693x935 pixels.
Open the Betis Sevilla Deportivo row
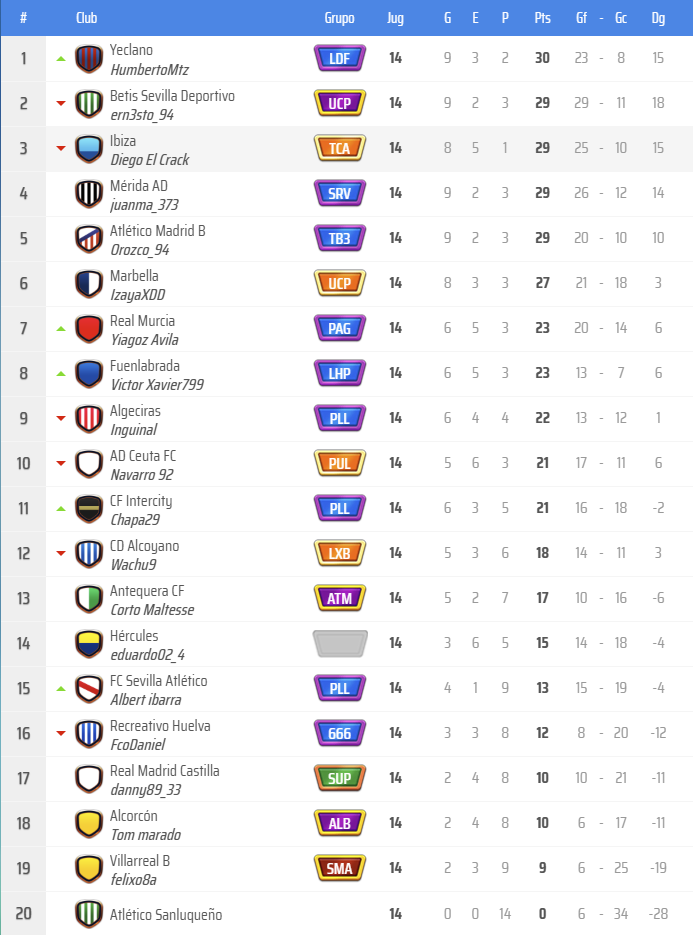(172, 96)
